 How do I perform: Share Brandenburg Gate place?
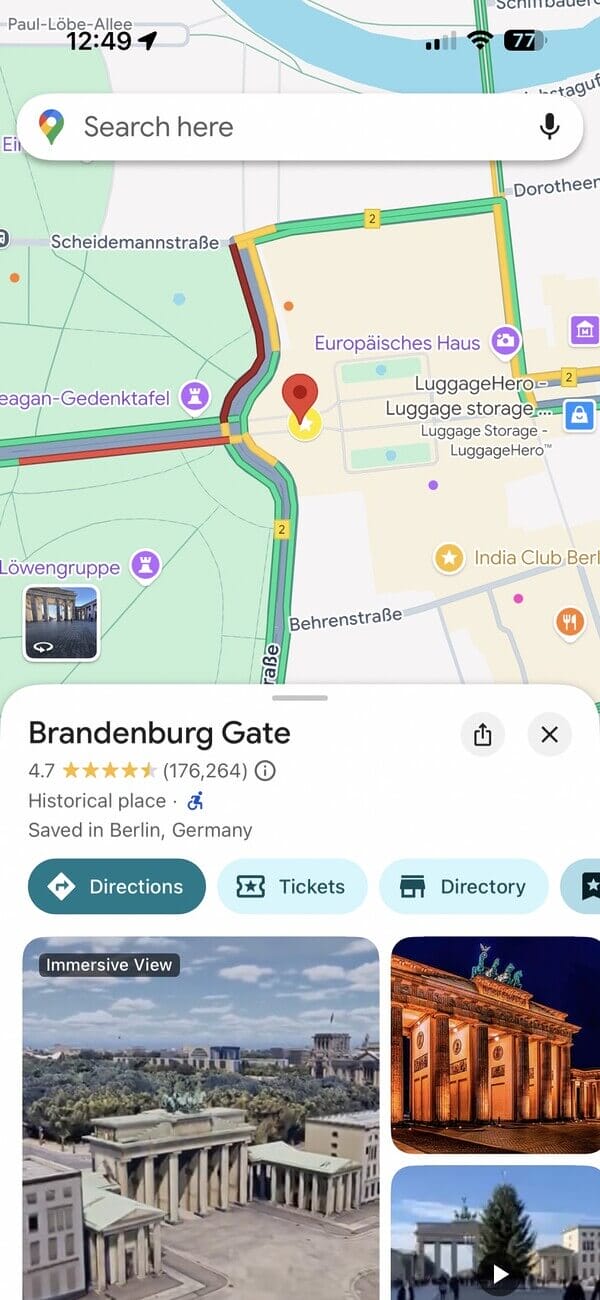[483, 735]
